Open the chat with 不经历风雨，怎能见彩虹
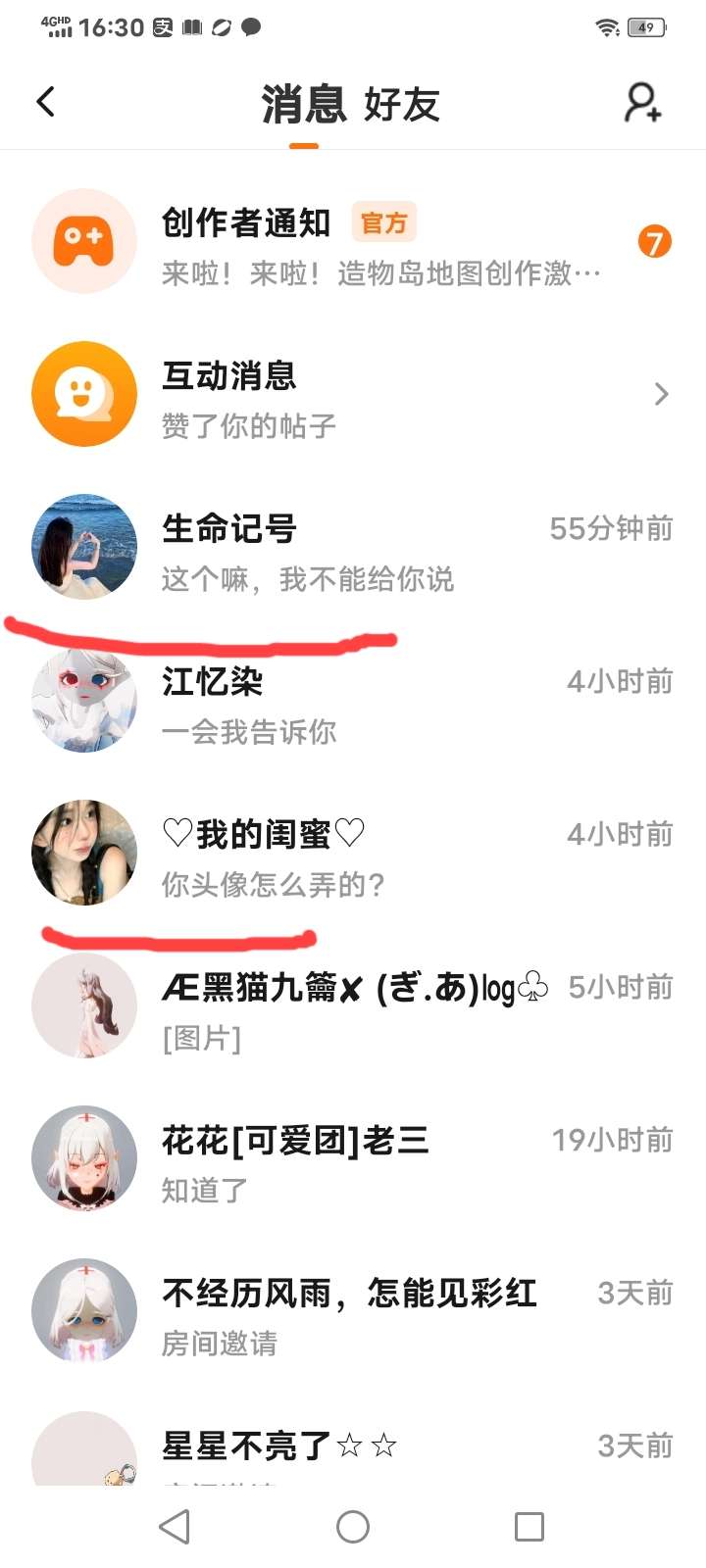This screenshot has height=1568, width=706. click(353, 1313)
